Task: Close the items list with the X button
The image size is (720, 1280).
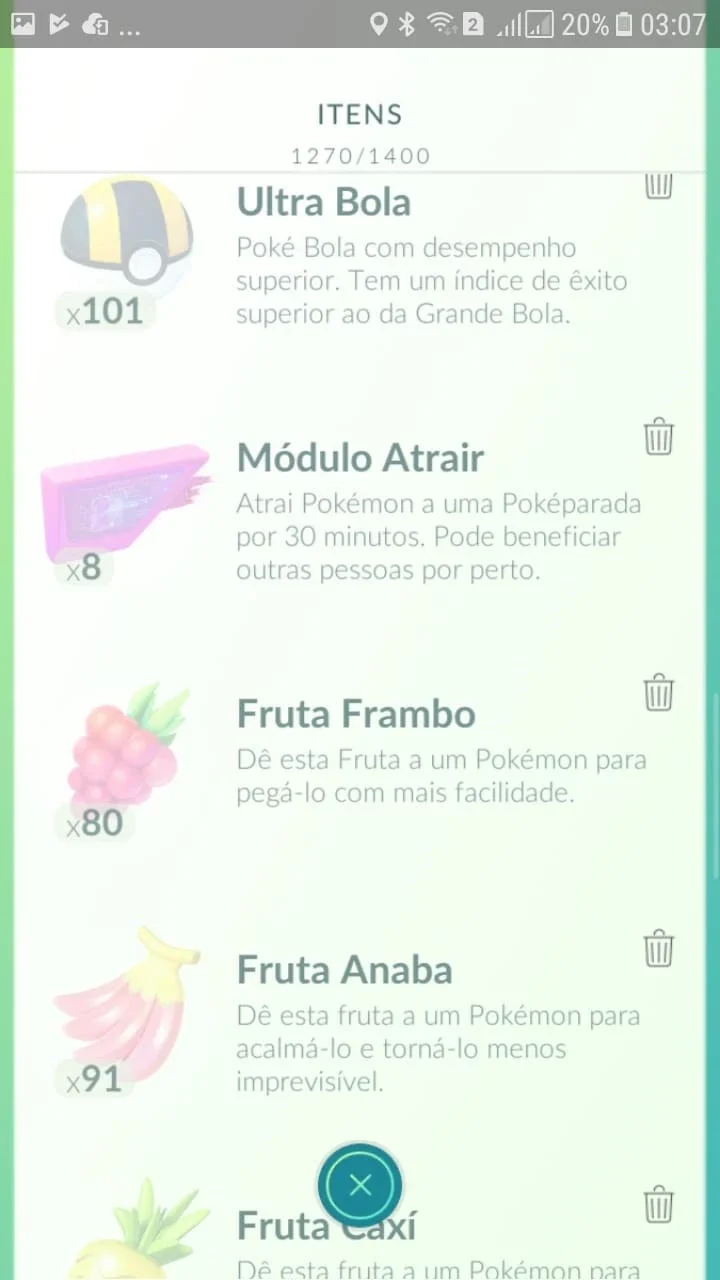Action: (x=360, y=1186)
